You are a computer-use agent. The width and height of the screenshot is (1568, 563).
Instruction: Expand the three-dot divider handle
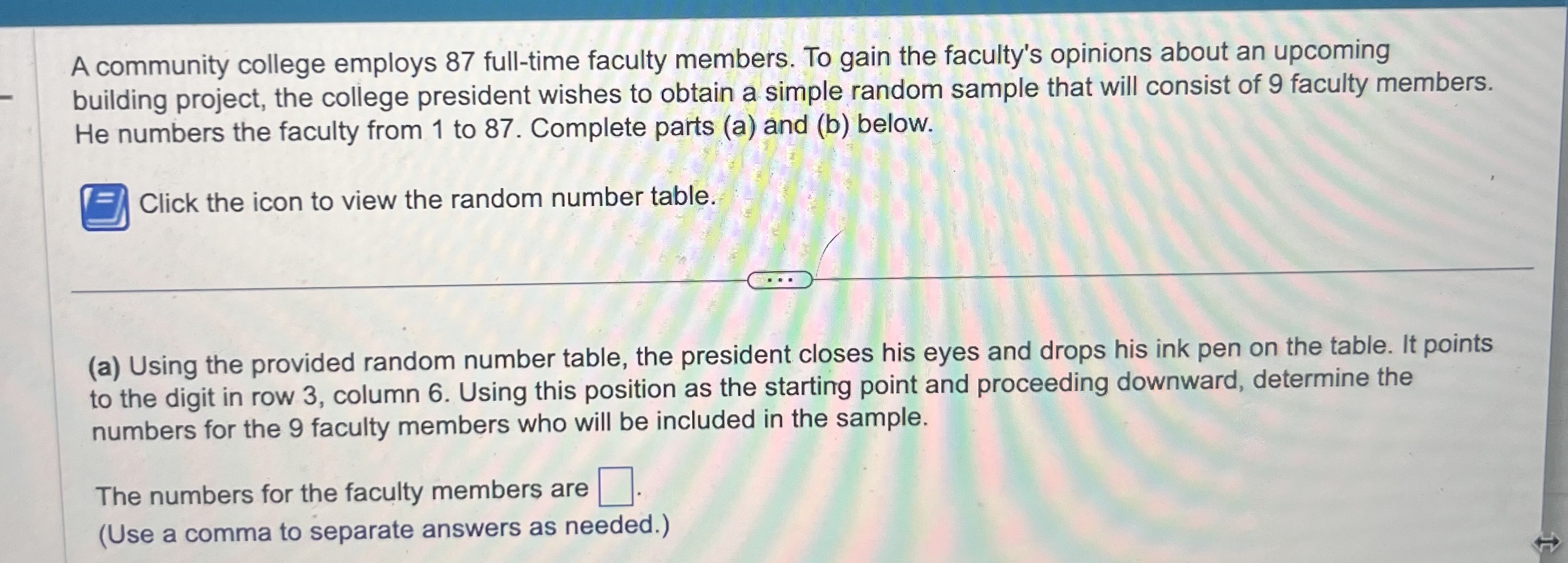(779, 280)
